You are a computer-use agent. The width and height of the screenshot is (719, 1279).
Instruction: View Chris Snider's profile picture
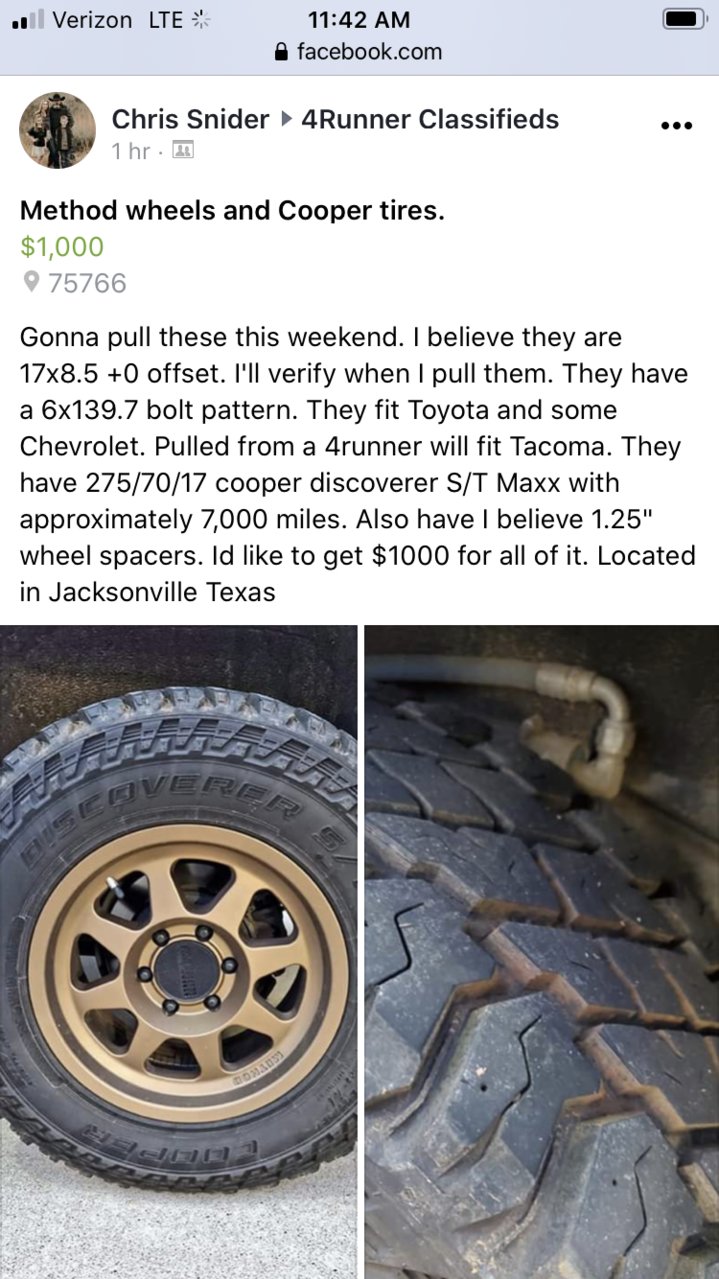(x=58, y=130)
